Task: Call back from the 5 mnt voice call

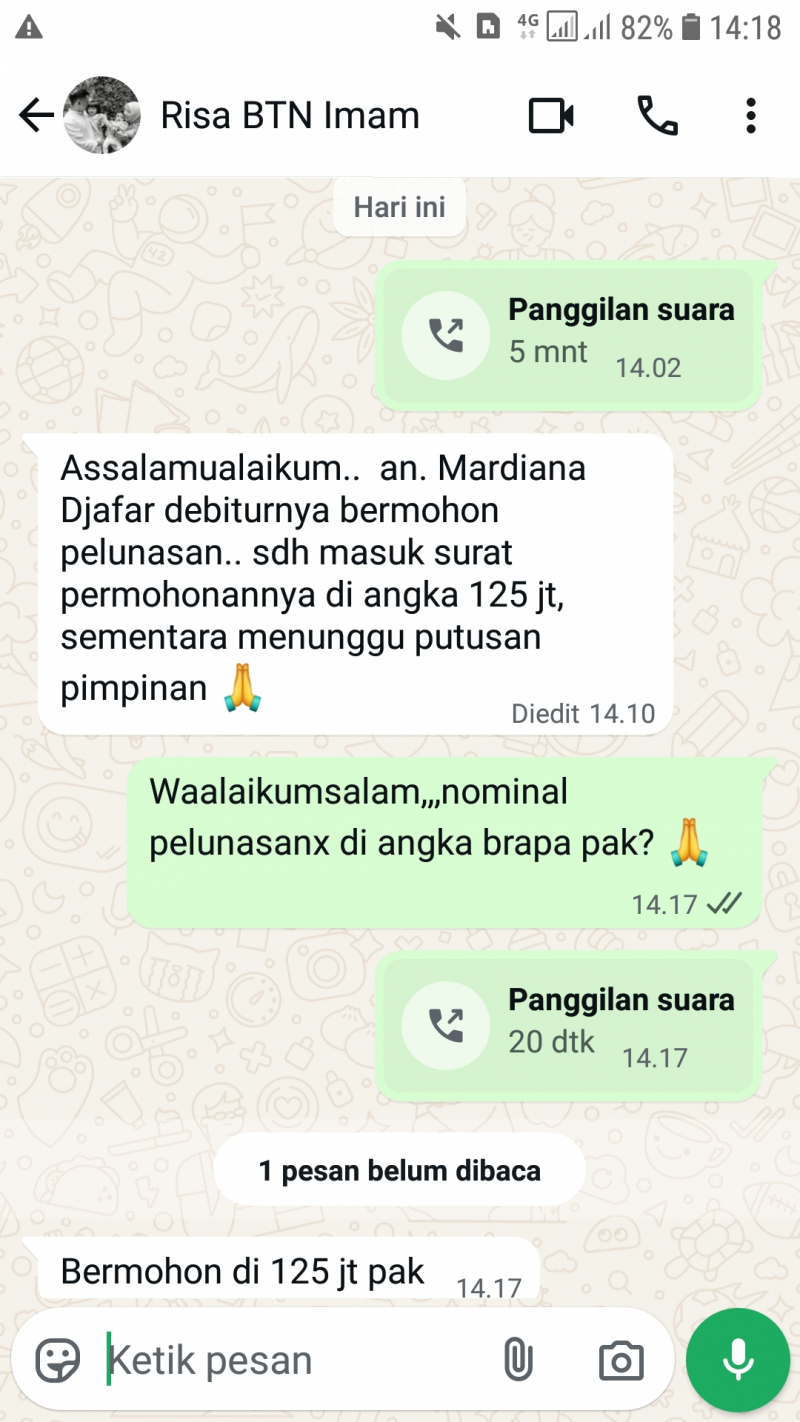Action: tap(447, 336)
